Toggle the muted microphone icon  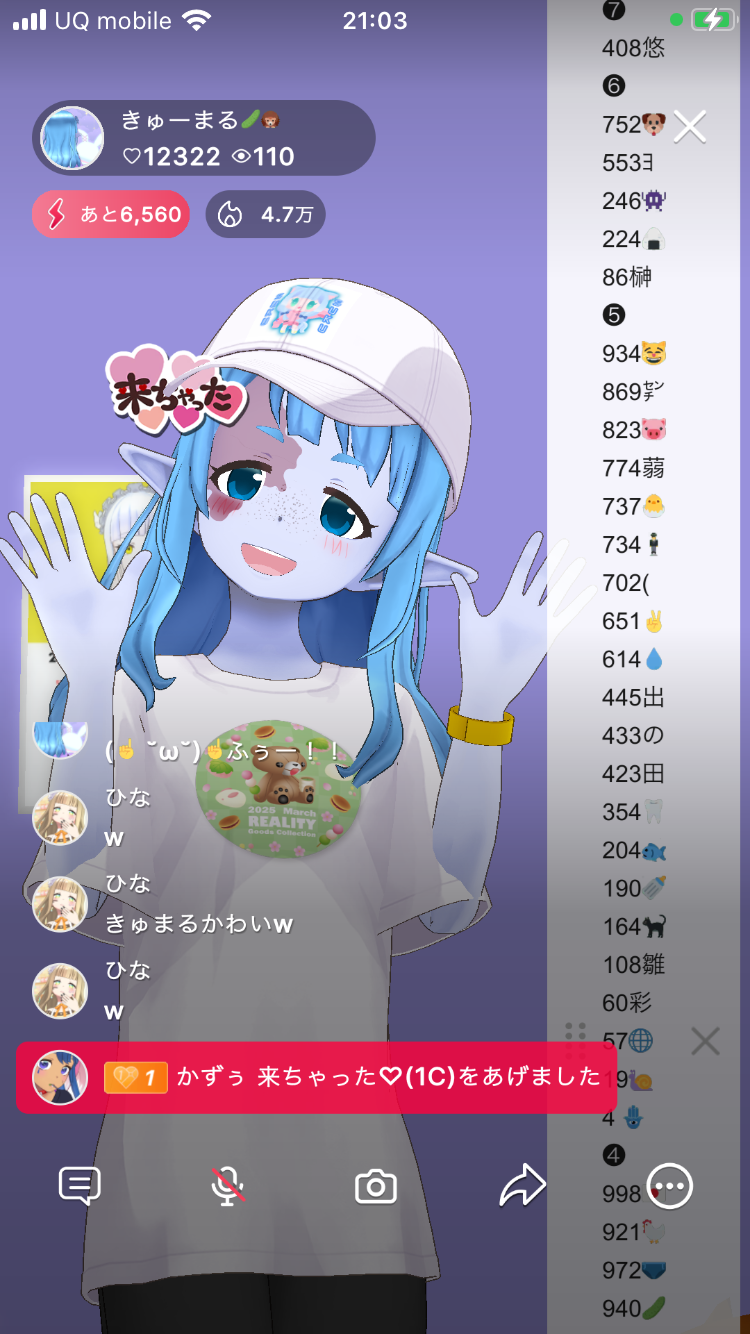[x=228, y=1187]
